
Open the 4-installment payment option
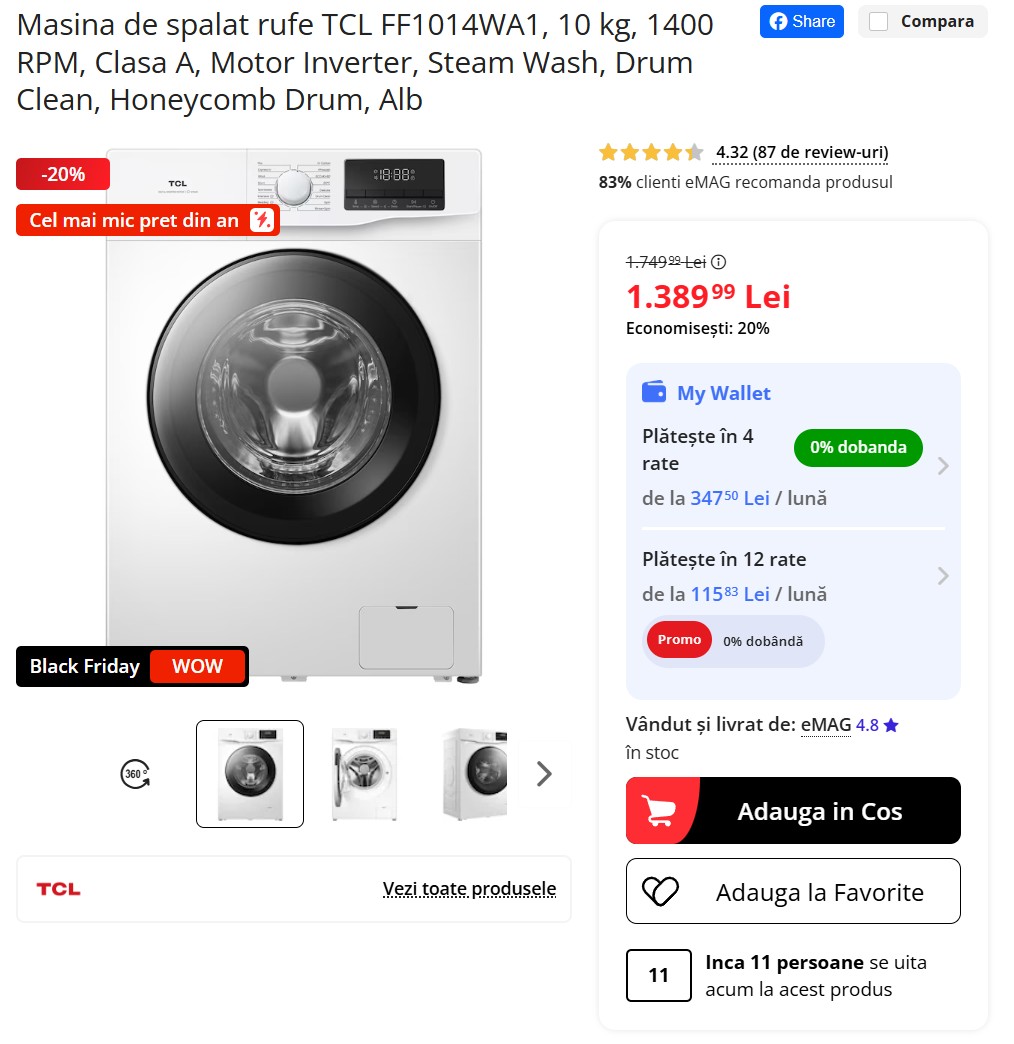point(942,466)
